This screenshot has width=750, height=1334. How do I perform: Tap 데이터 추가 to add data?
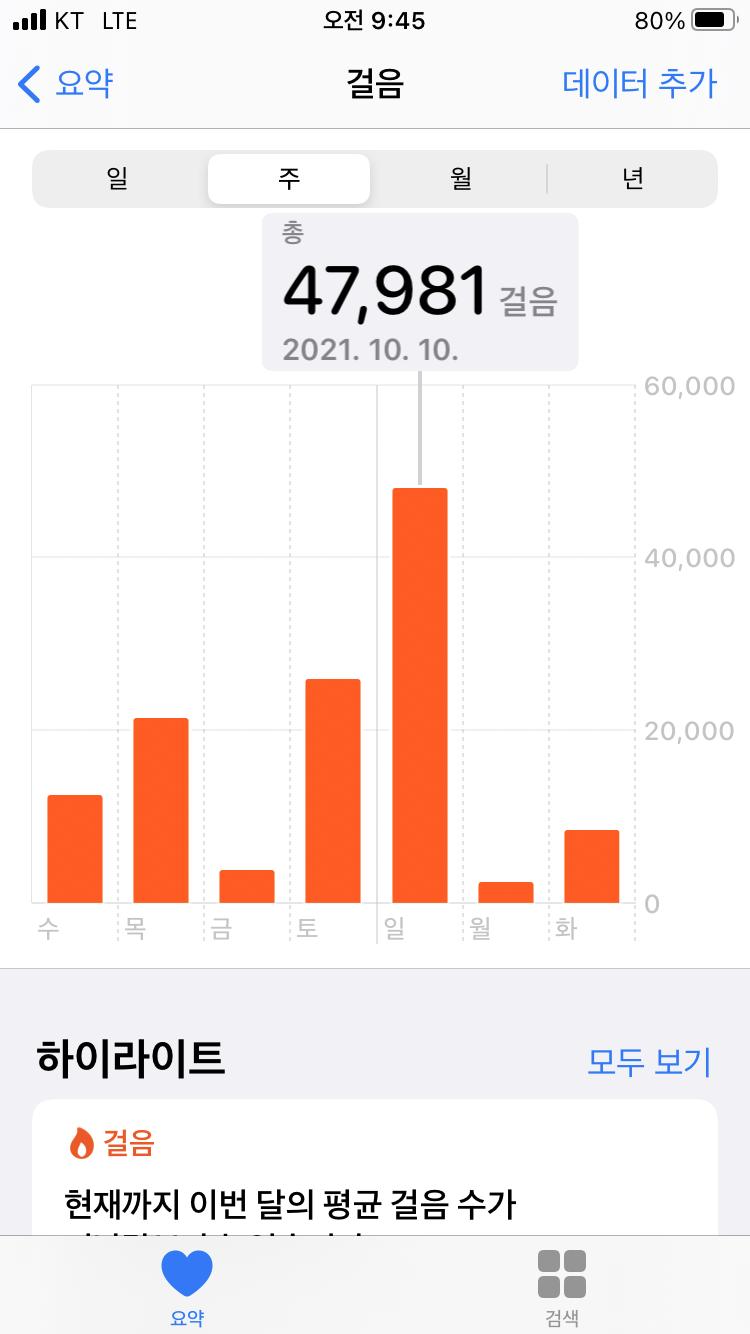[x=639, y=83]
